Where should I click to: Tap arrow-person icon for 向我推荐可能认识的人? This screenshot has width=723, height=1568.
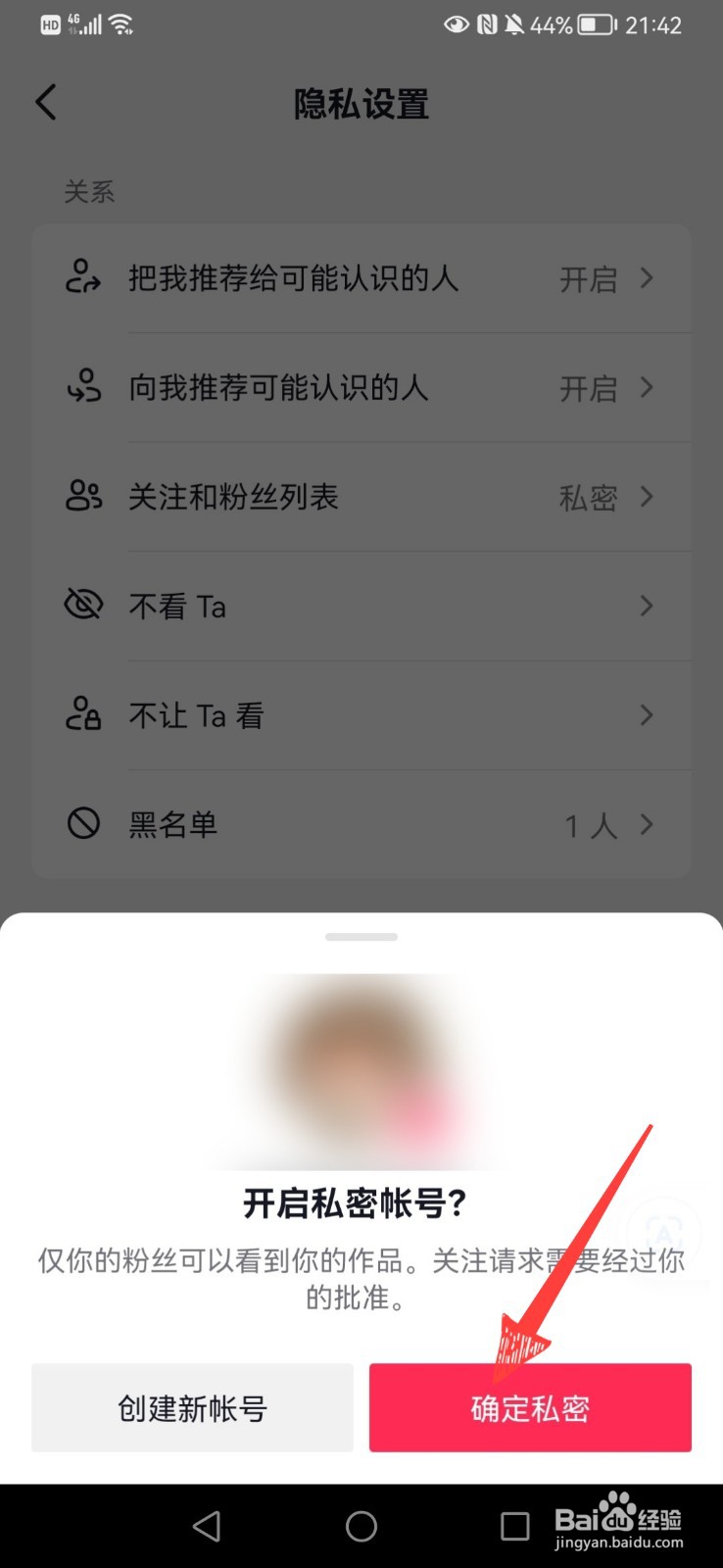[83, 388]
